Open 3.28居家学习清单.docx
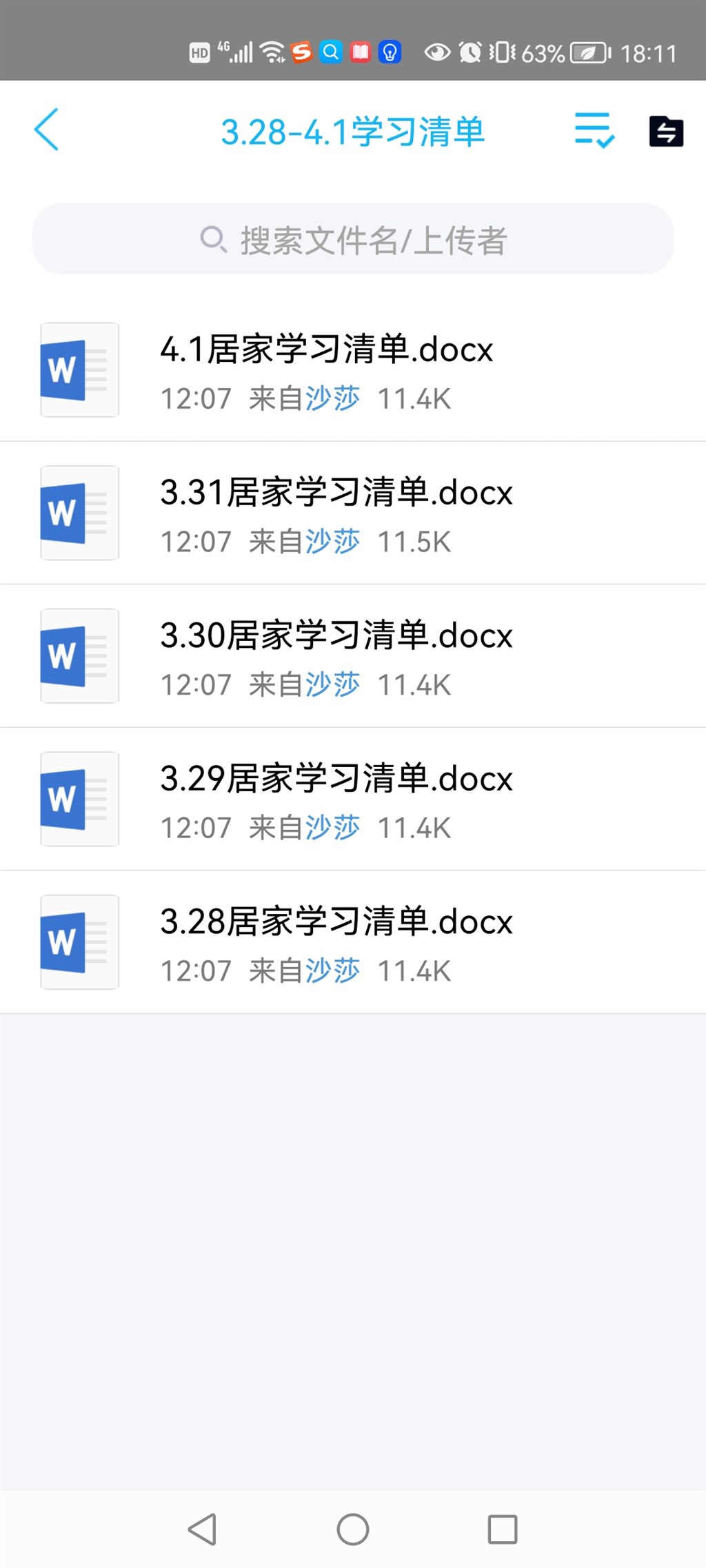The height and width of the screenshot is (1568, 706). point(353,942)
